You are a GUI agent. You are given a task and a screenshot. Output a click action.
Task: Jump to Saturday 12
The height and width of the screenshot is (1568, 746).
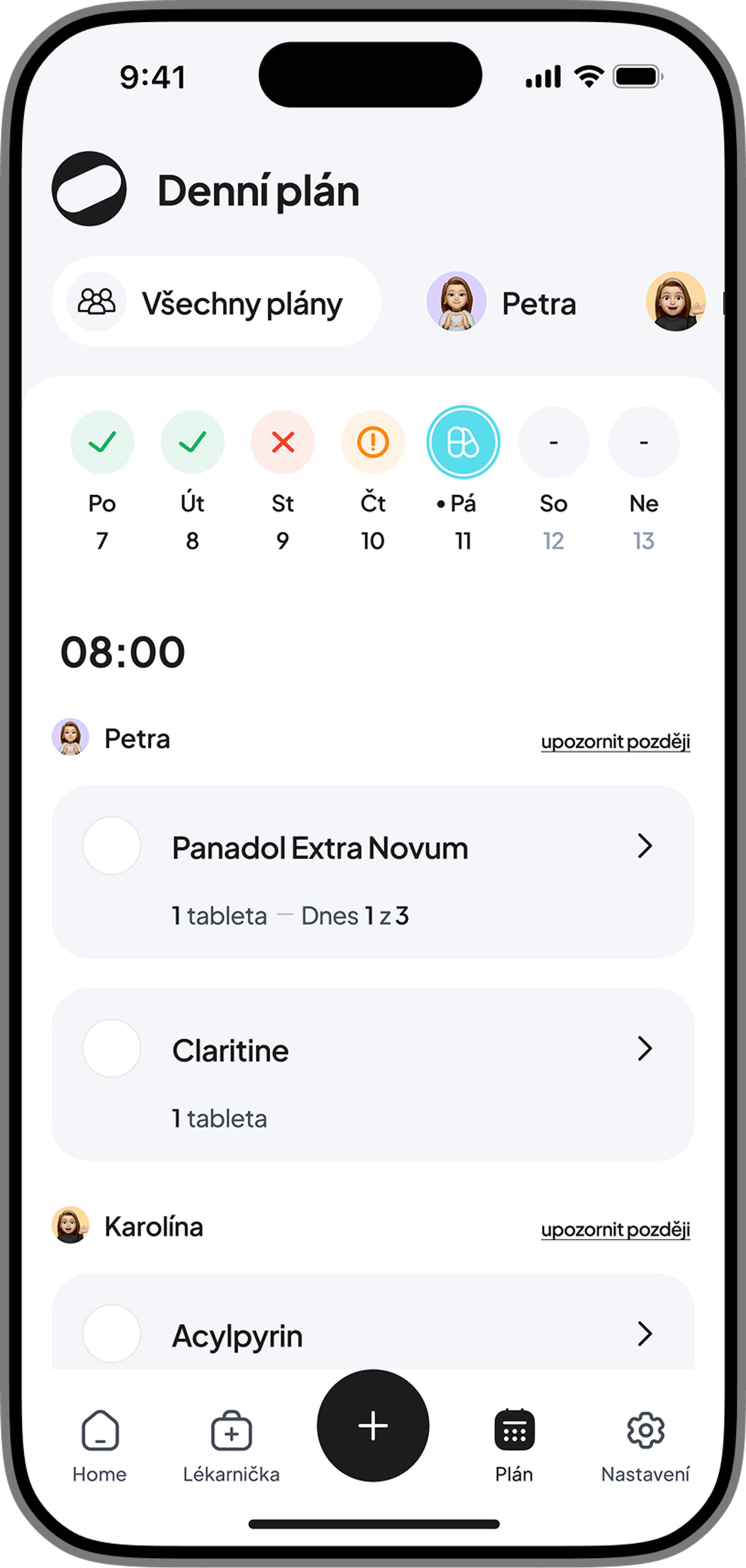click(x=553, y=442)
